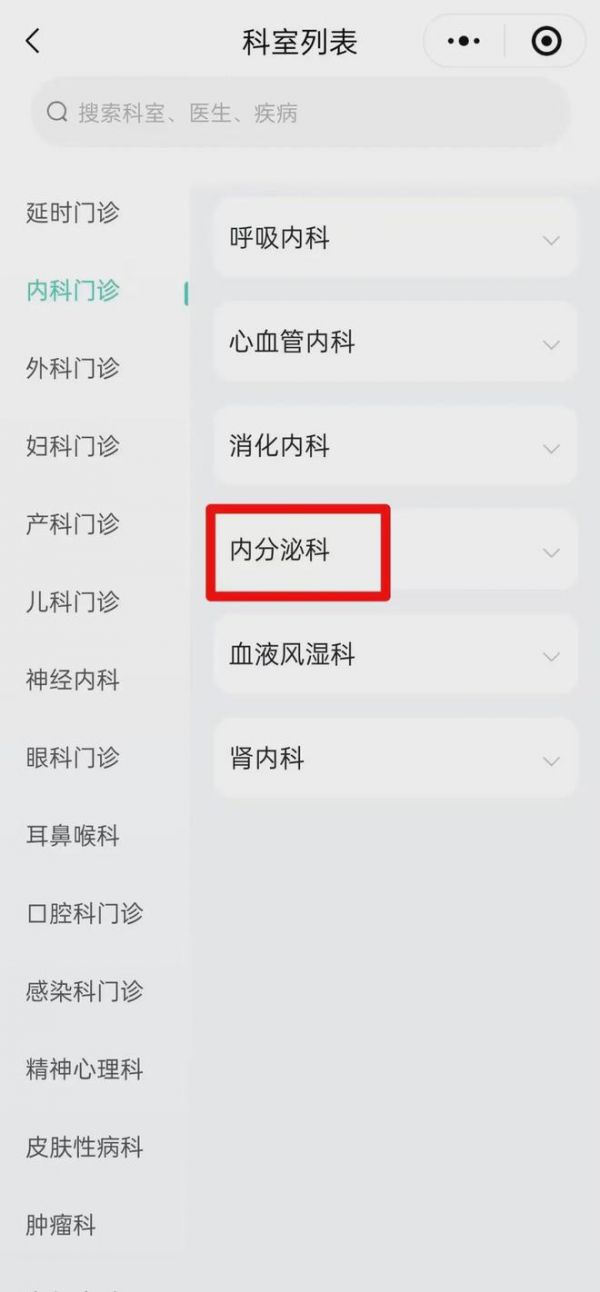Select 儿科门诊 in the left list
Image resolution: width=600 pixels, height=1292 pixels.
[x=72, y=602]
